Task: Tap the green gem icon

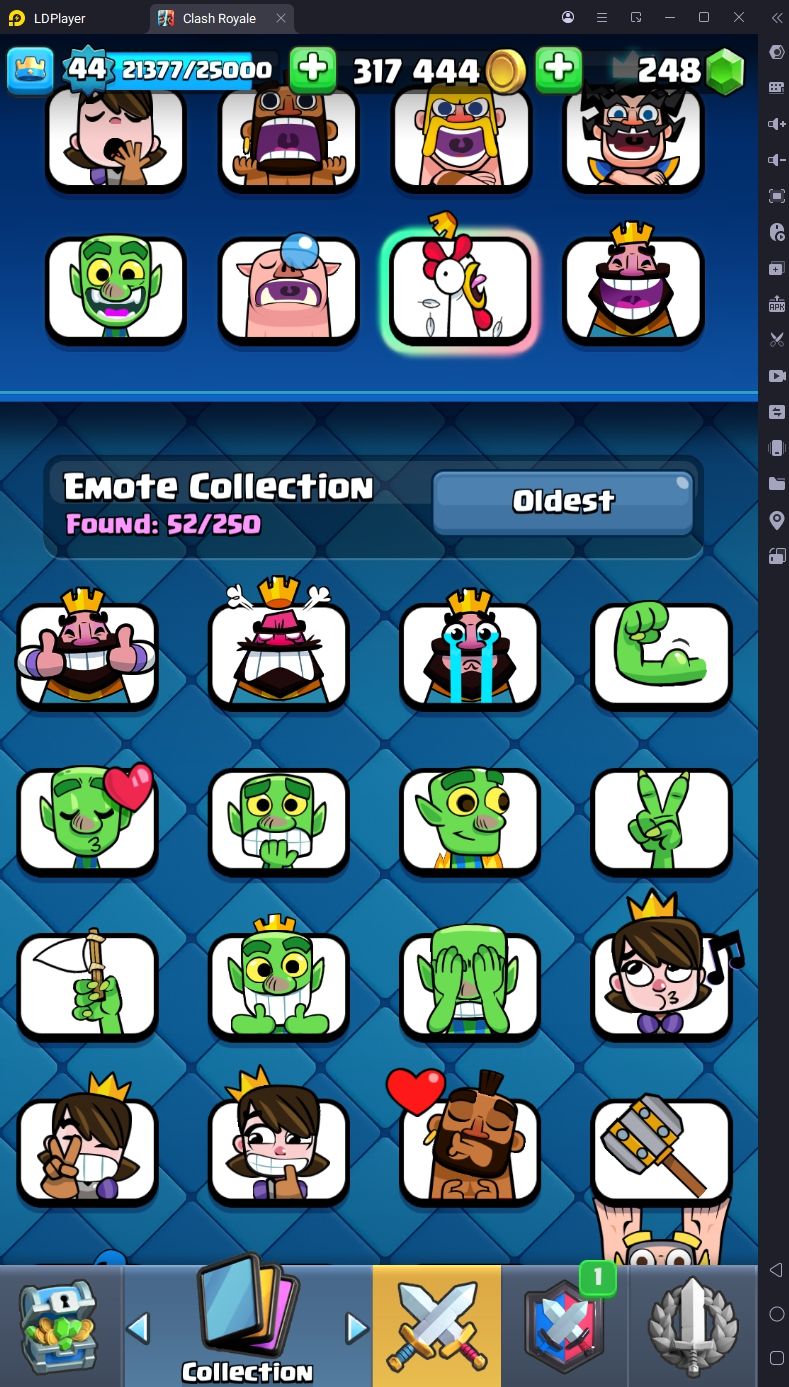Action: tap(725, 70)
